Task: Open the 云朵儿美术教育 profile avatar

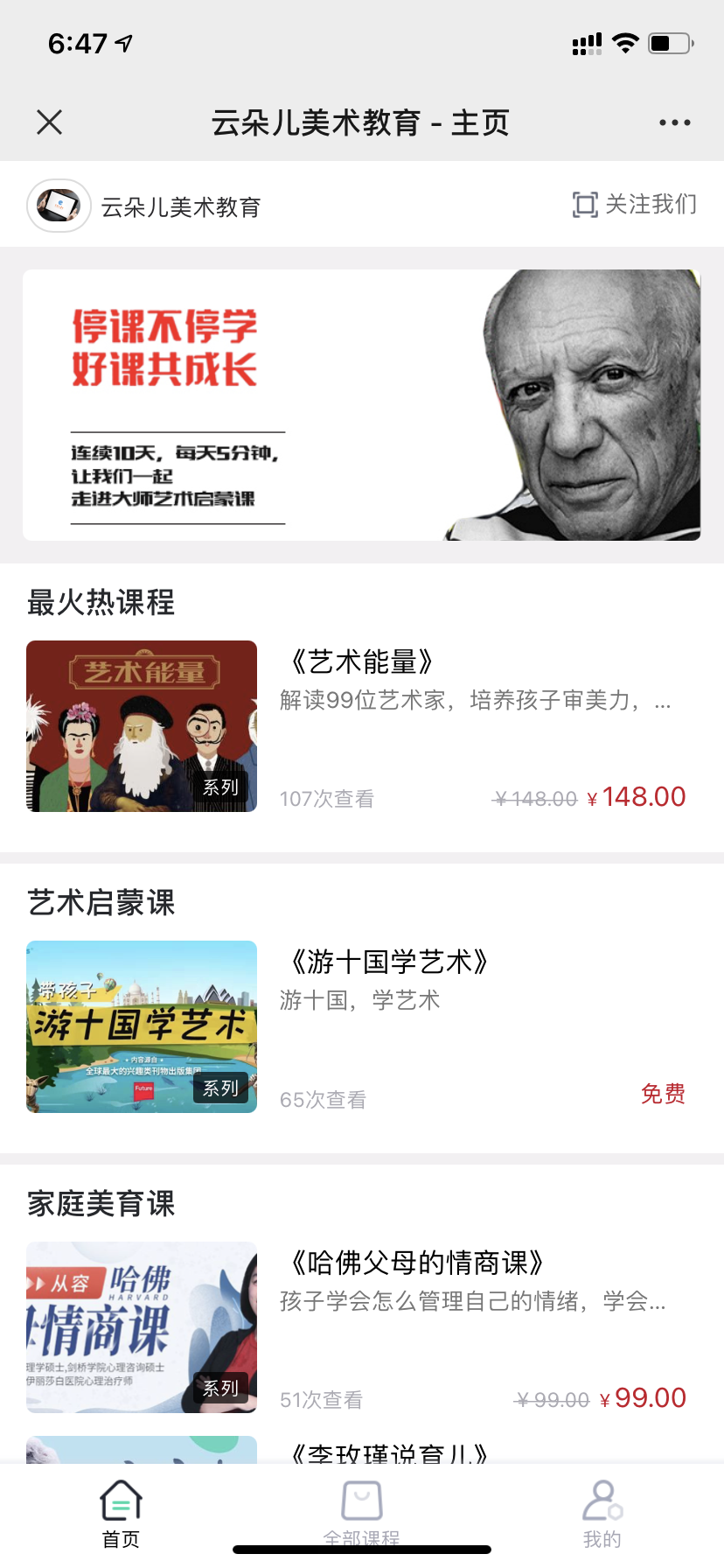Action: (59, 206)
